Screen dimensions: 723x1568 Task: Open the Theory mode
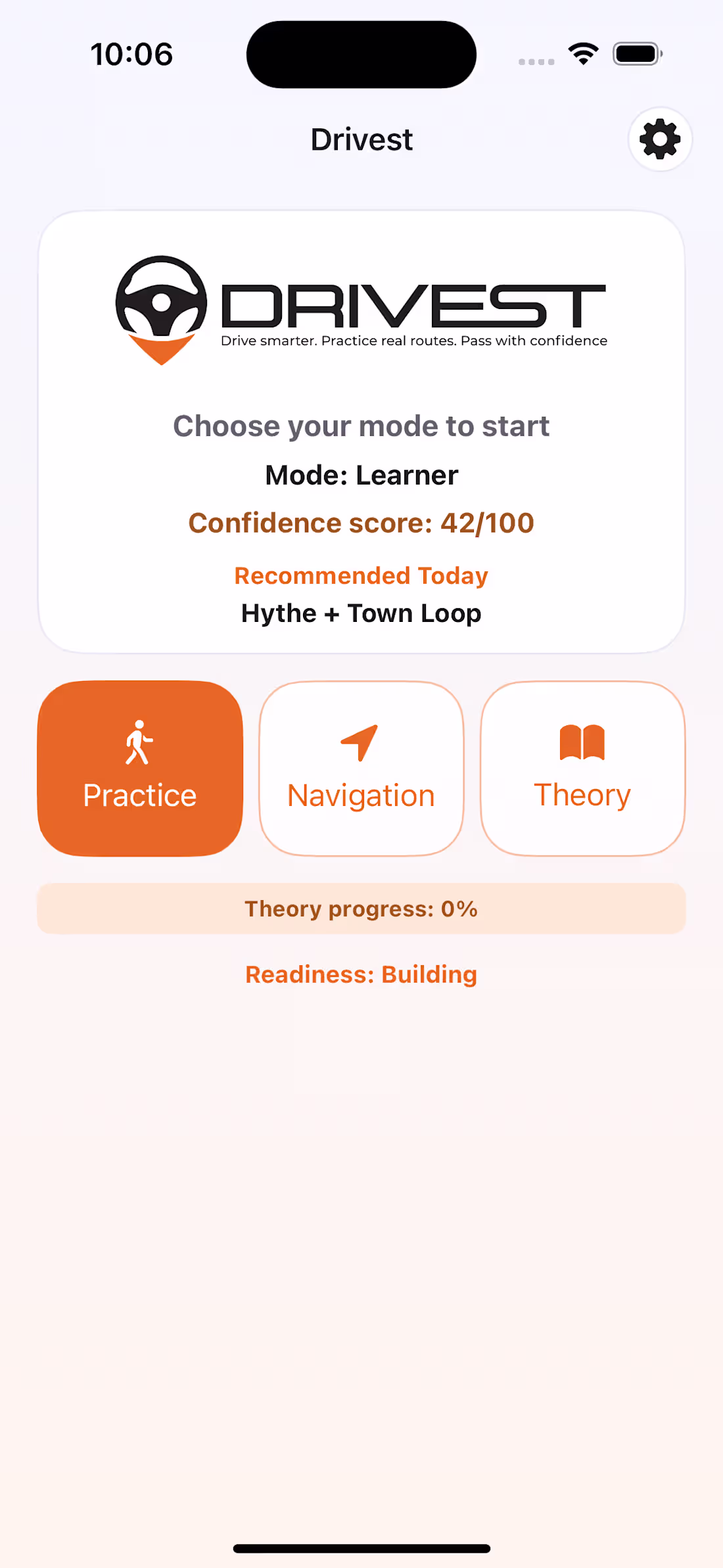[x=582, y=768]
